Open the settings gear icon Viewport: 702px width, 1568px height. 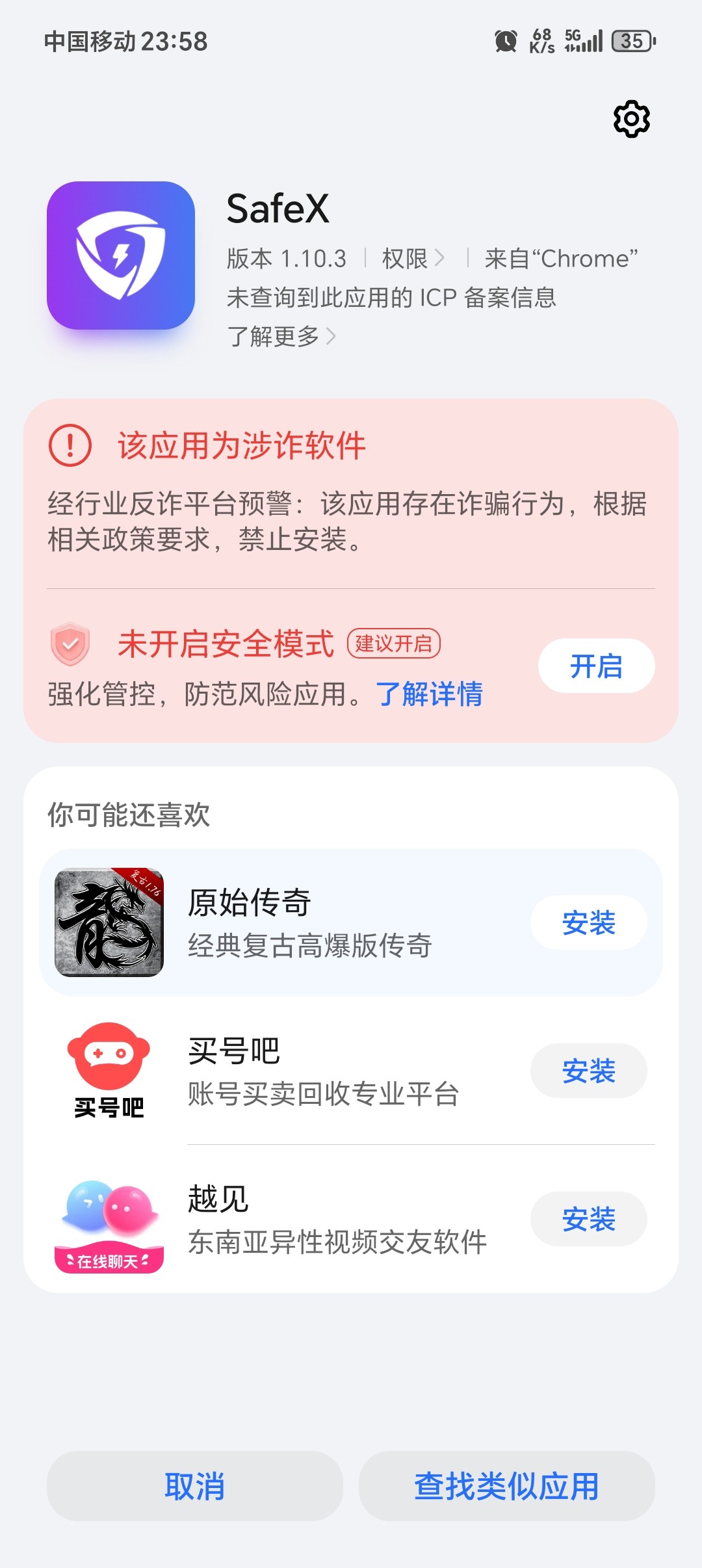pyautogui.click(x=631, y=119)
